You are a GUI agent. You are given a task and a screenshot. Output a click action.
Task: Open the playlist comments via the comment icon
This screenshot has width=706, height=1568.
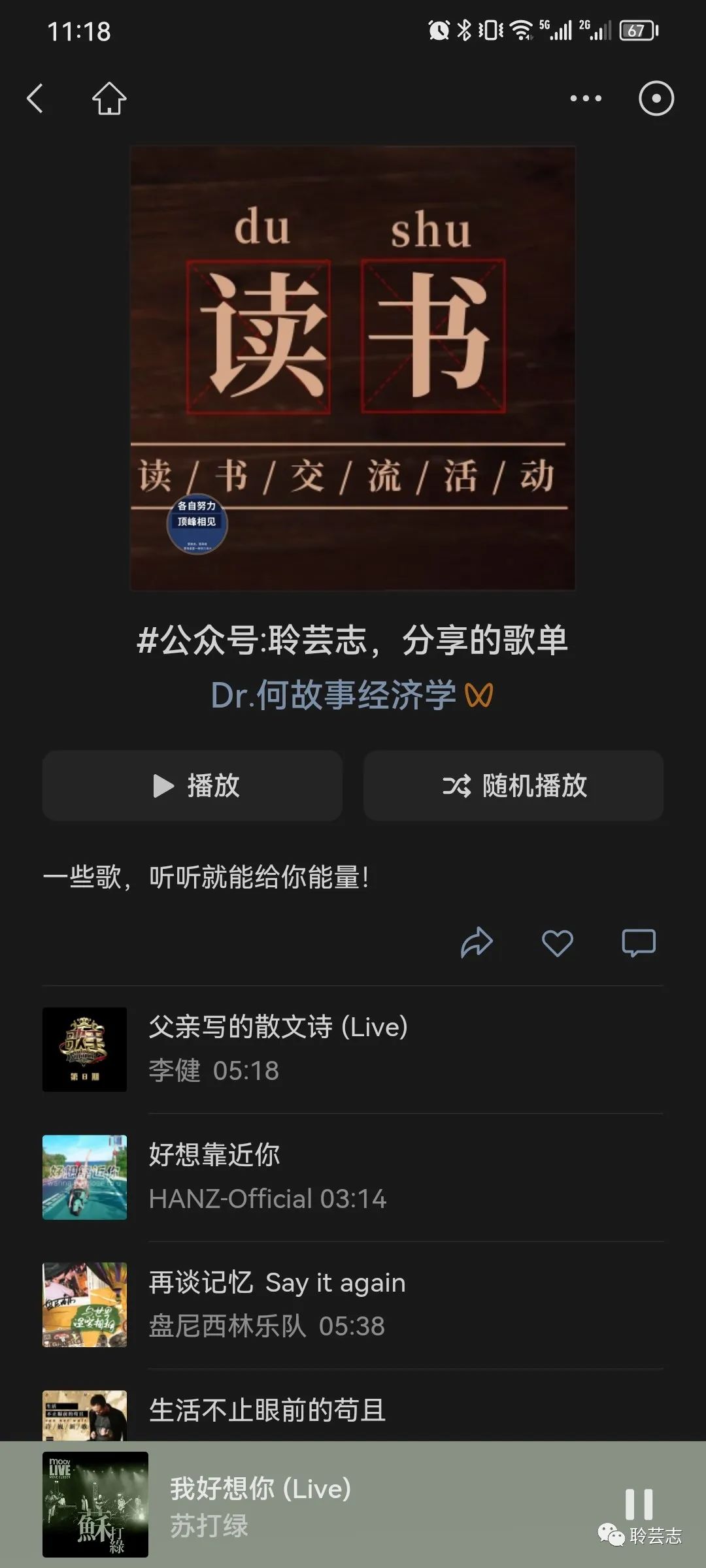pyautogui.click(x=637, y=943)
